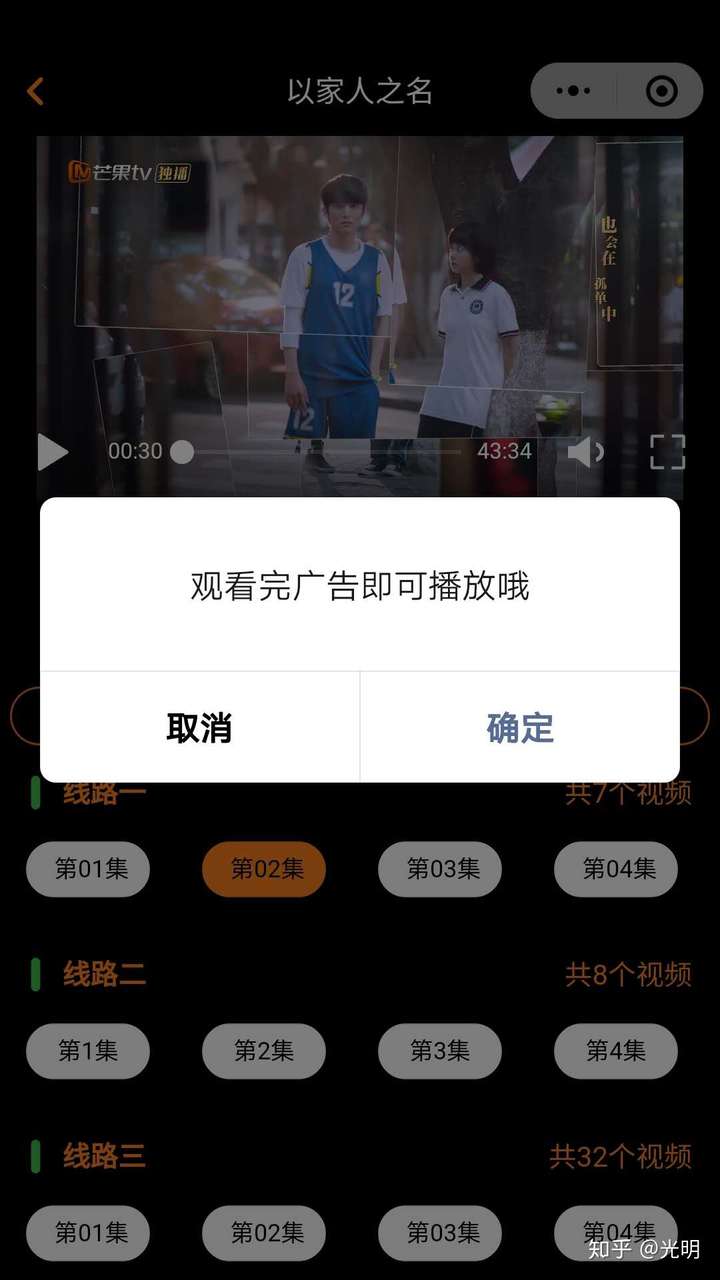Enter fullscreen mode
Image resolution: width=720 pixels, height=1280 pixels.
tap(667, 452)
